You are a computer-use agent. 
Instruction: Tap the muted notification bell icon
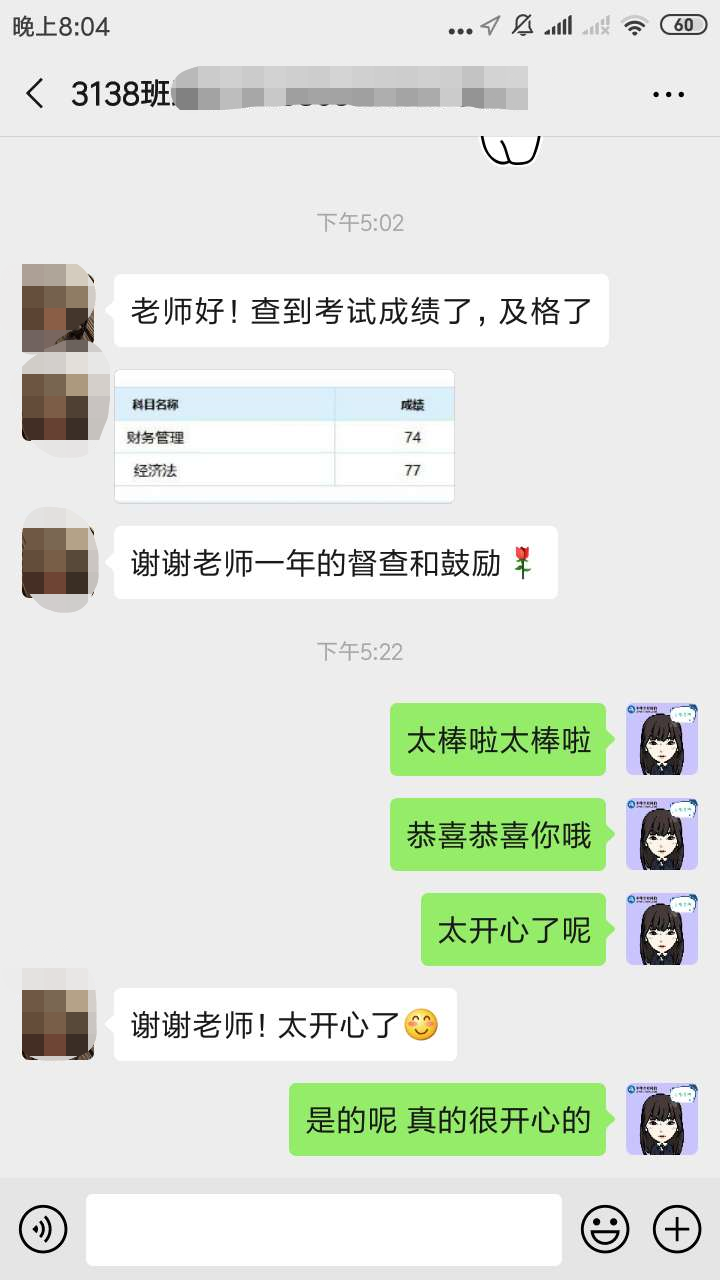[521, 25]
